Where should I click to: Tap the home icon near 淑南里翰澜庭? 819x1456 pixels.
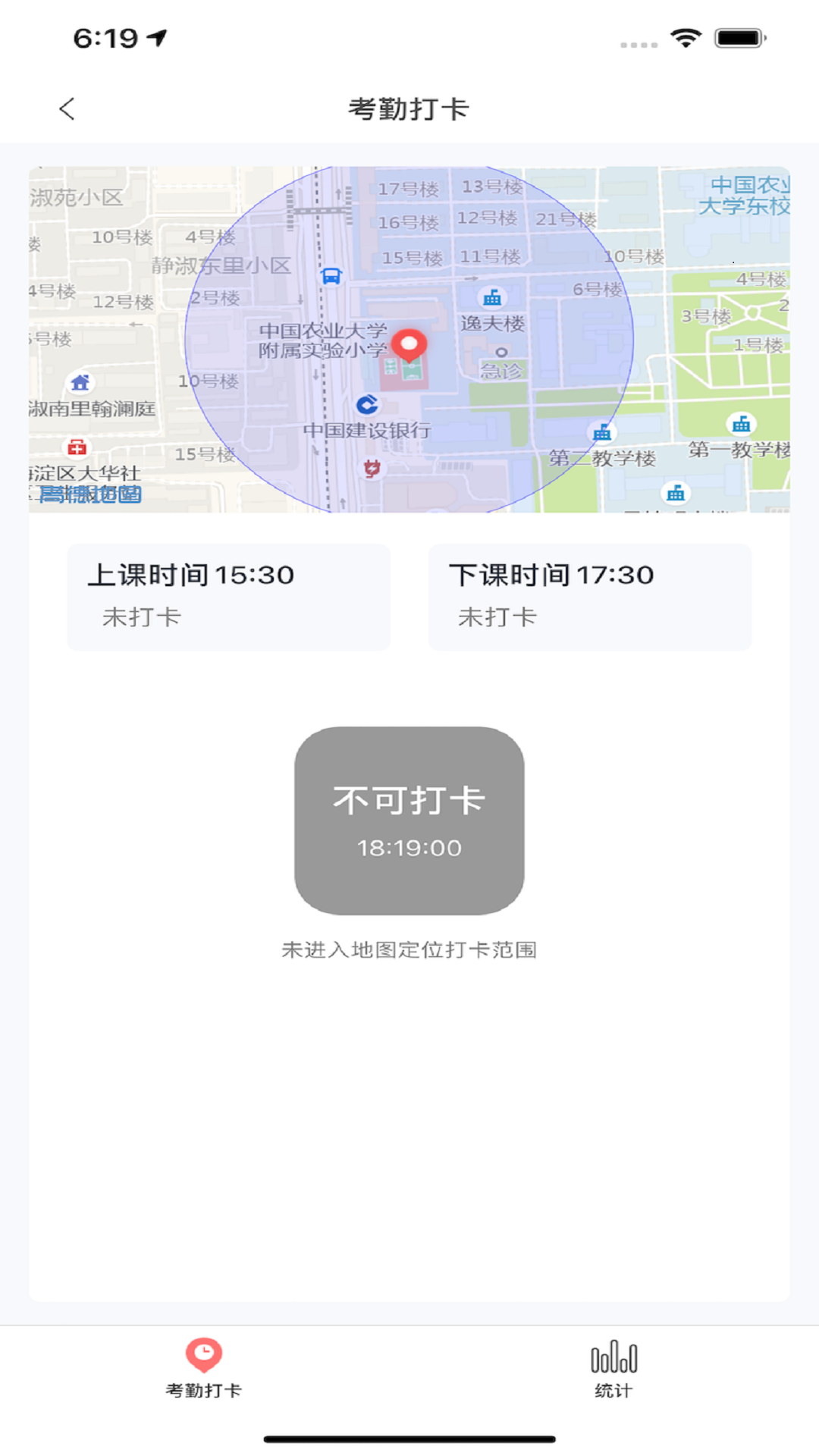(80, 383)
